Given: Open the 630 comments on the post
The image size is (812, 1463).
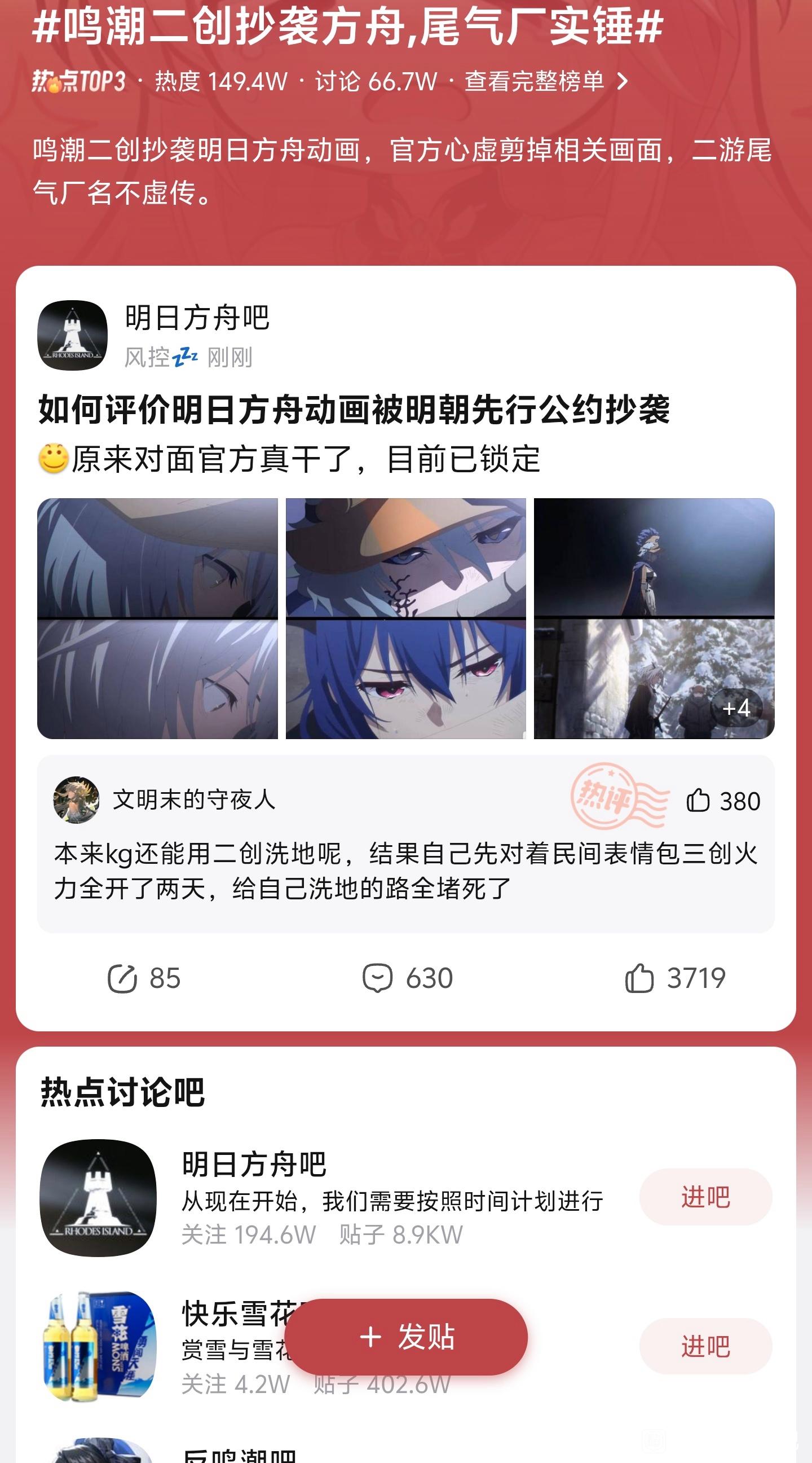Looking at the screenshot, I should coord(407,978).
